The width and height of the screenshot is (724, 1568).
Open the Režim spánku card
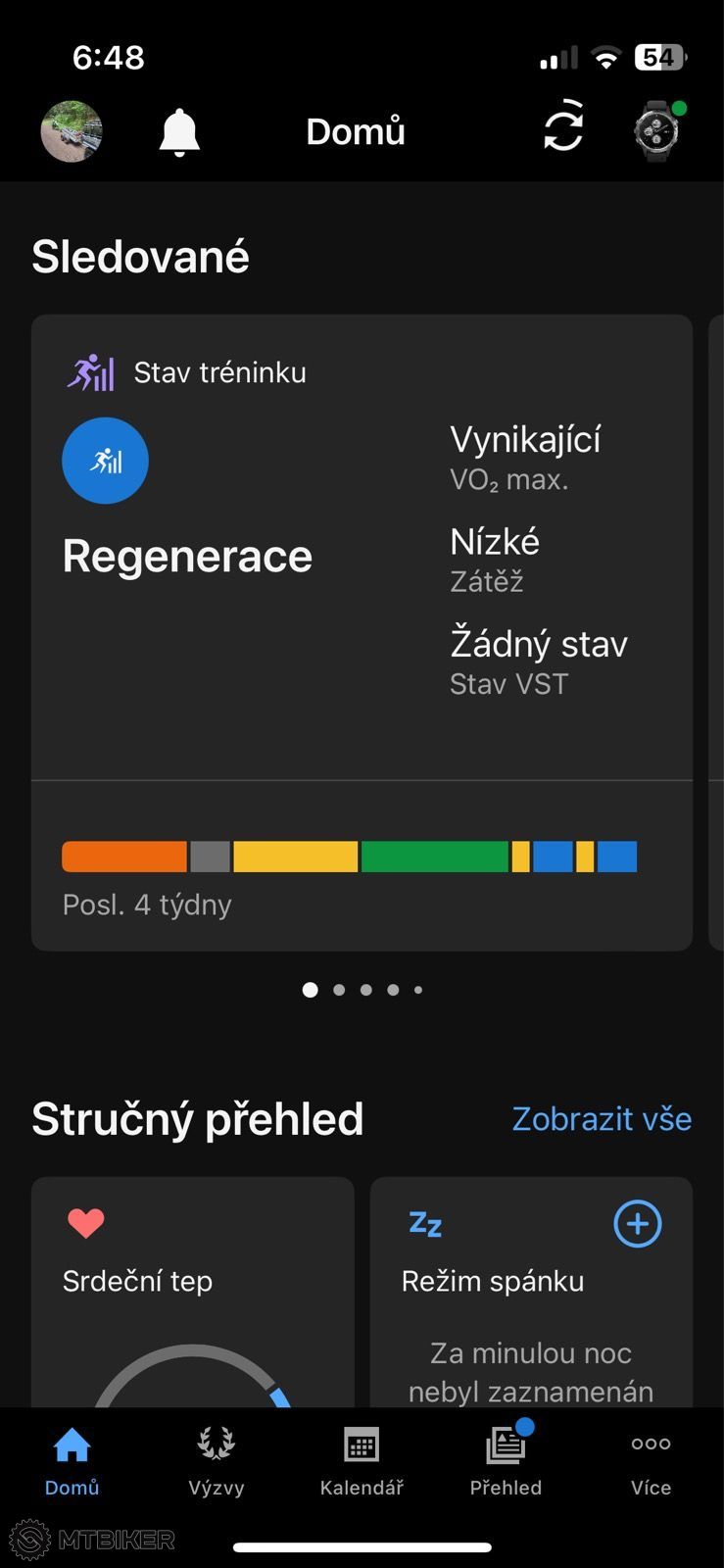coord(531,1293)
